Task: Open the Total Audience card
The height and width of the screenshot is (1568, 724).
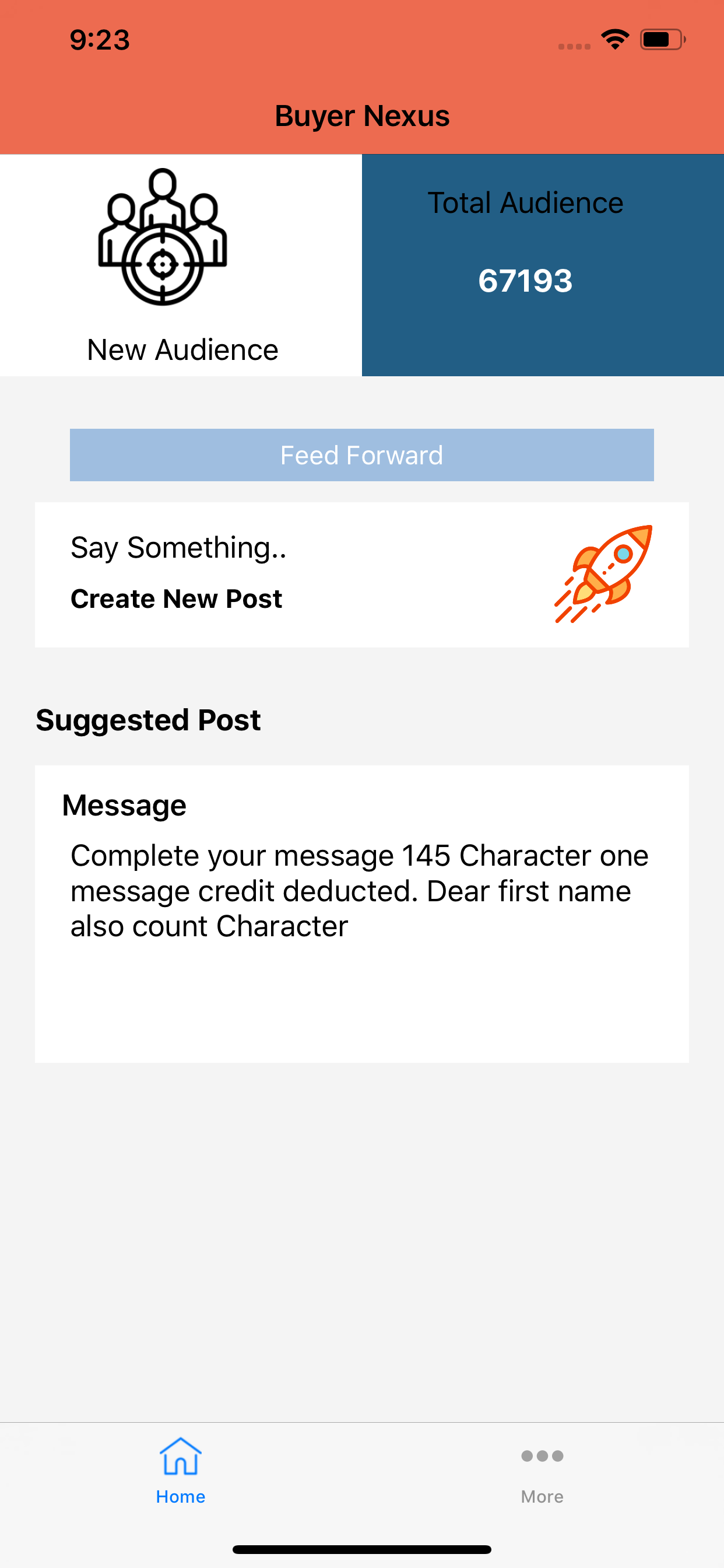Action: pyautogui.click(x=543, y=265)
